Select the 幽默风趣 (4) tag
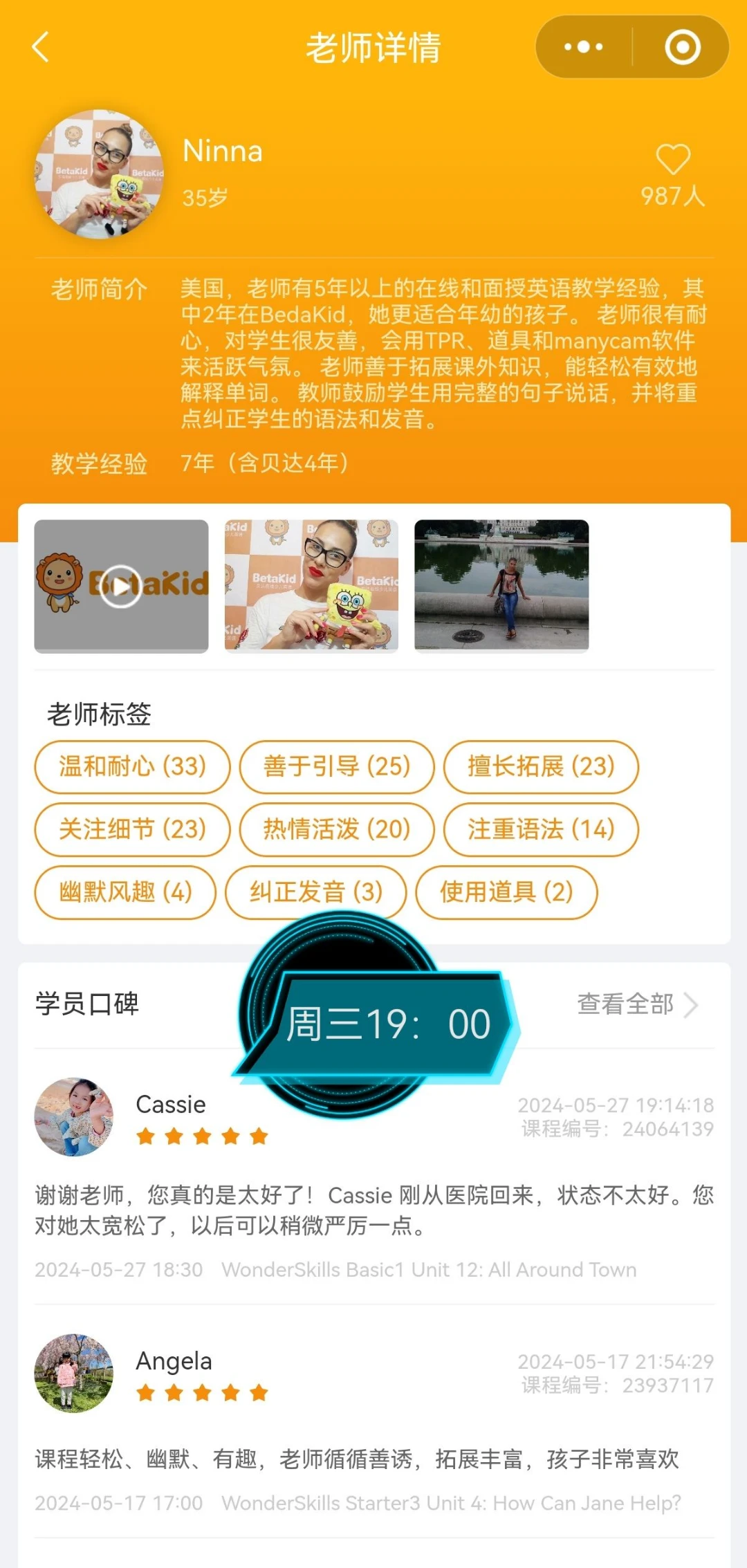 point(125,892)
